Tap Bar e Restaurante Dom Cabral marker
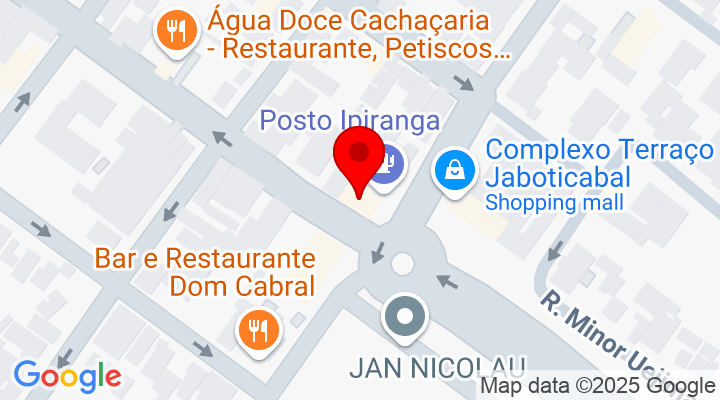The image size is (720, 400). click(257, 329)
